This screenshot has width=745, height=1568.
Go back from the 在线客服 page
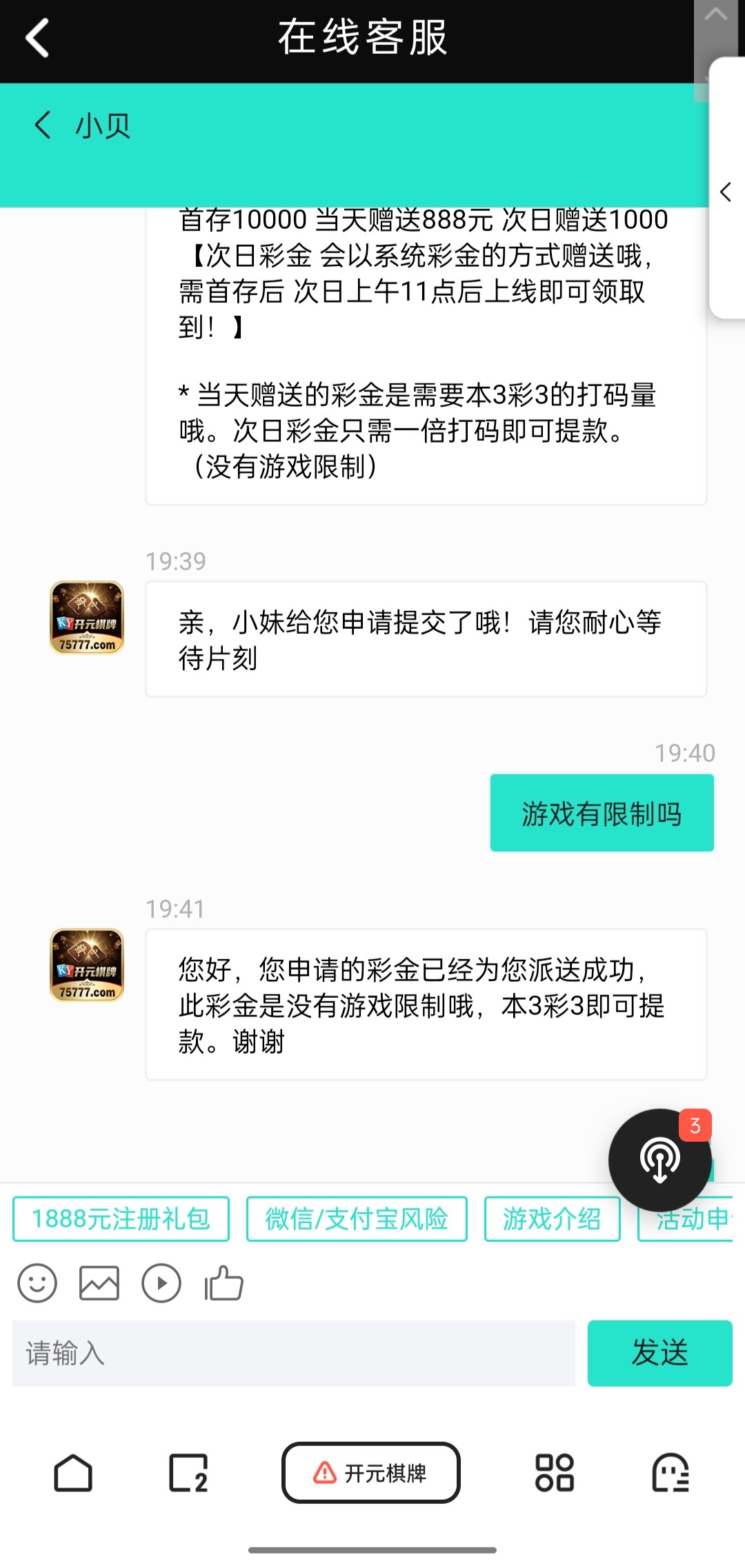37,37
